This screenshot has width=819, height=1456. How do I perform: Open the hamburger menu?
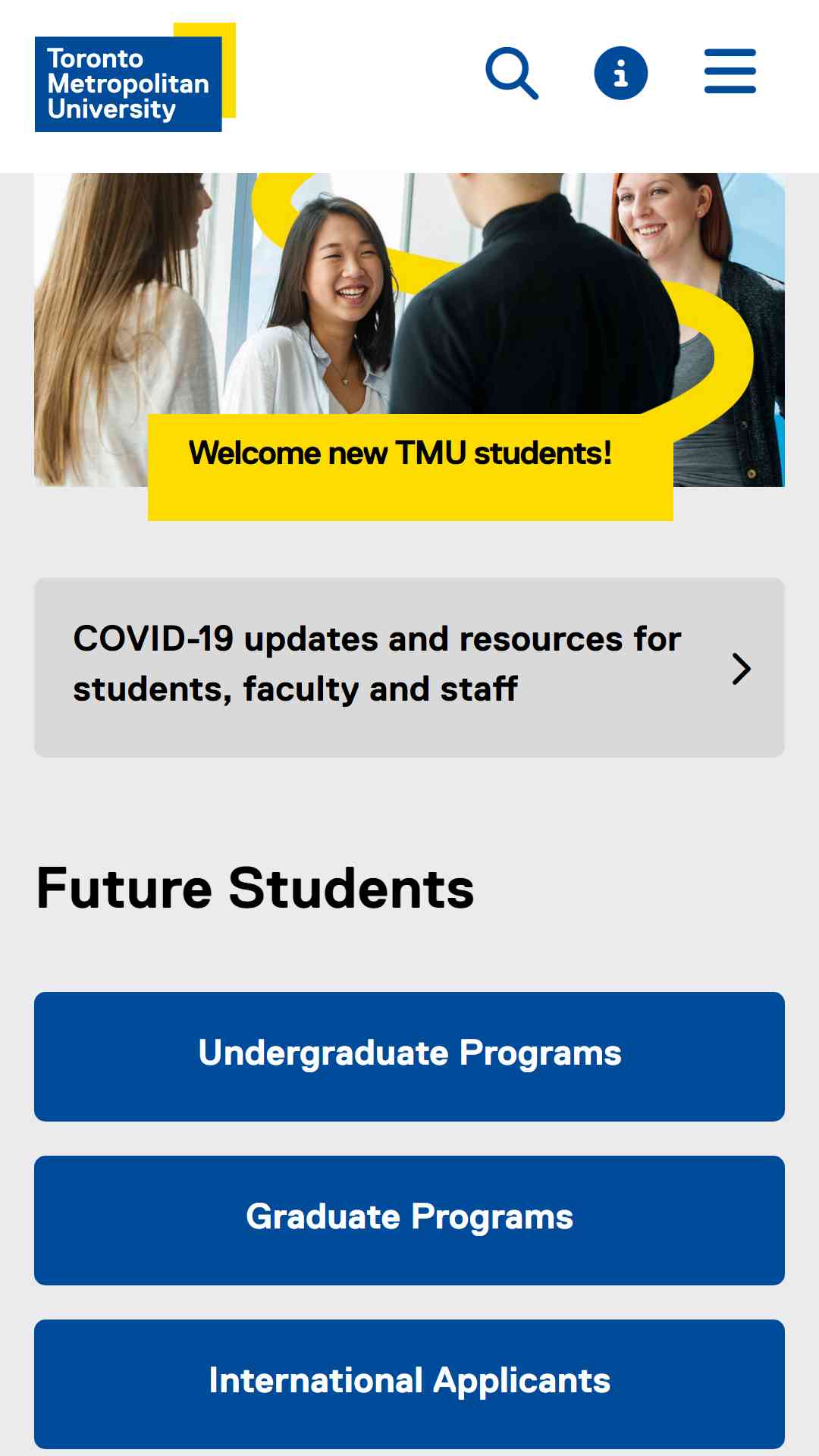point(730,71)
